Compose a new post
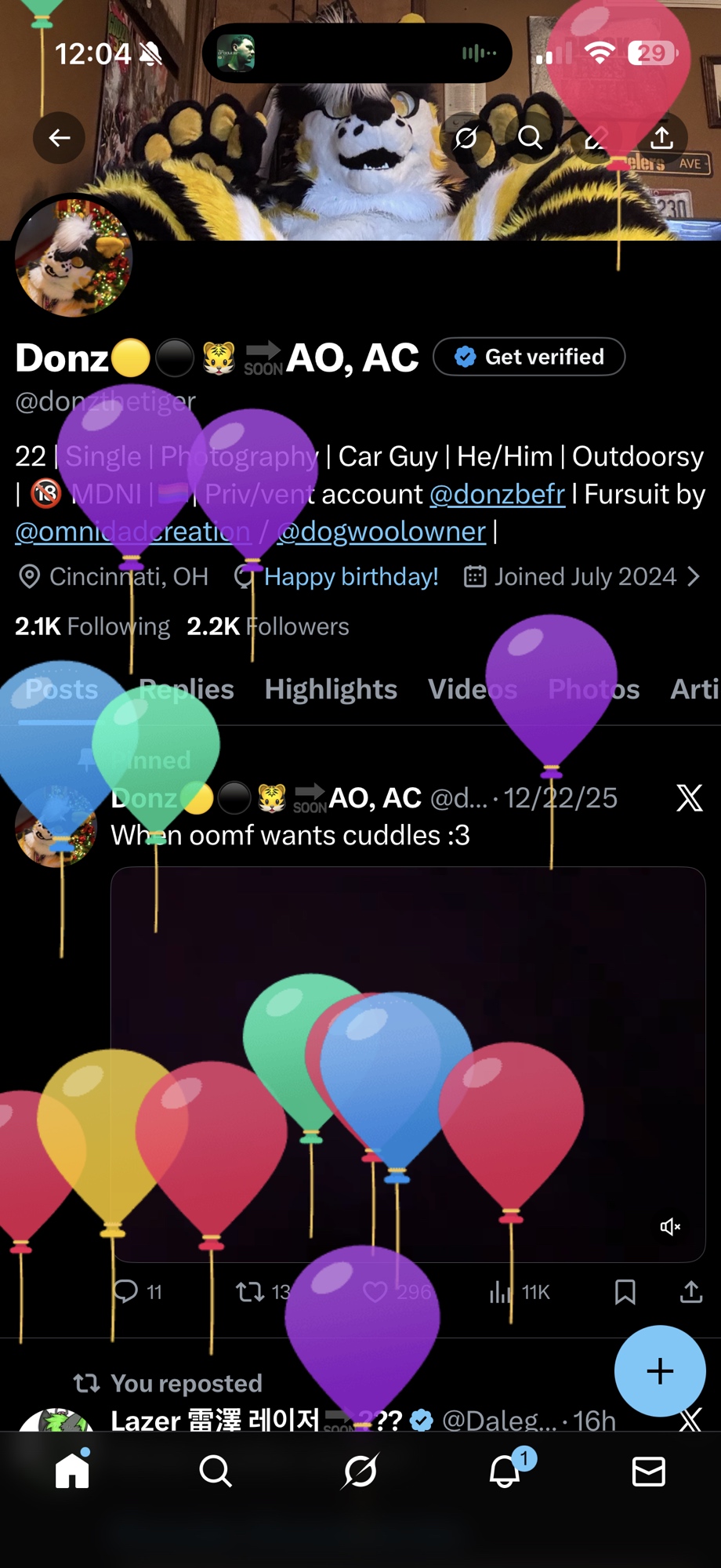The image size is (721, 1568). (660, 1371)
